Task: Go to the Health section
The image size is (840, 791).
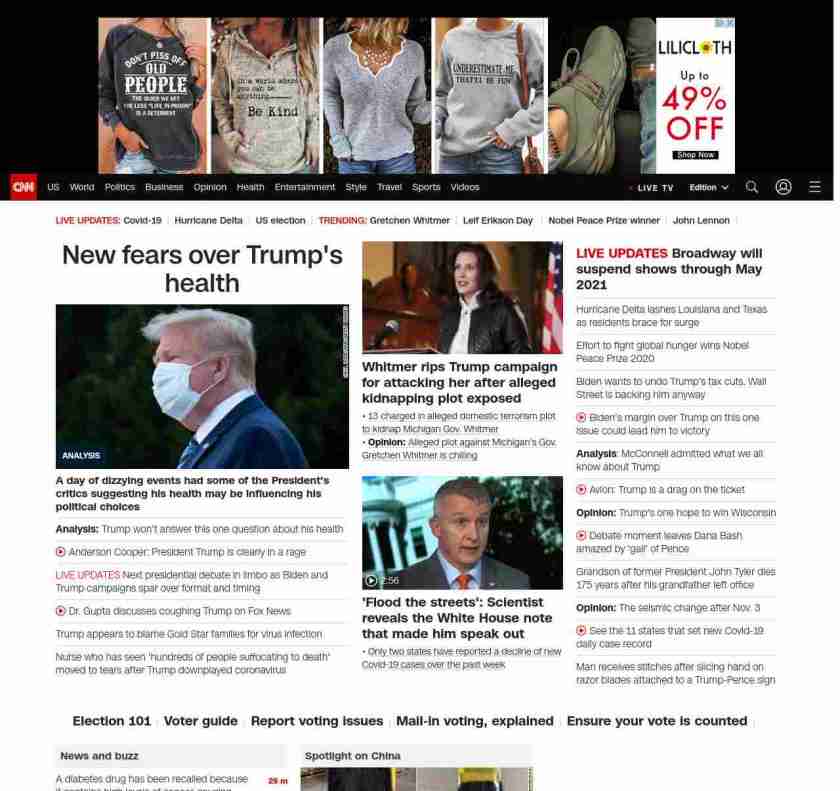Action: tap(250, 187)
